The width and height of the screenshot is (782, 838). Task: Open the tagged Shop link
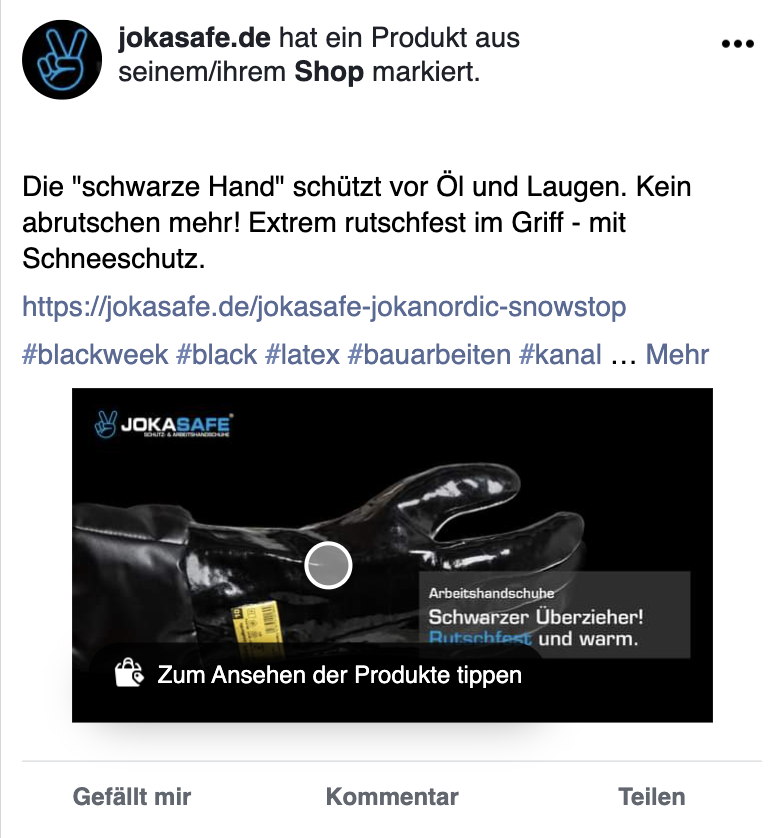[328, 73]
